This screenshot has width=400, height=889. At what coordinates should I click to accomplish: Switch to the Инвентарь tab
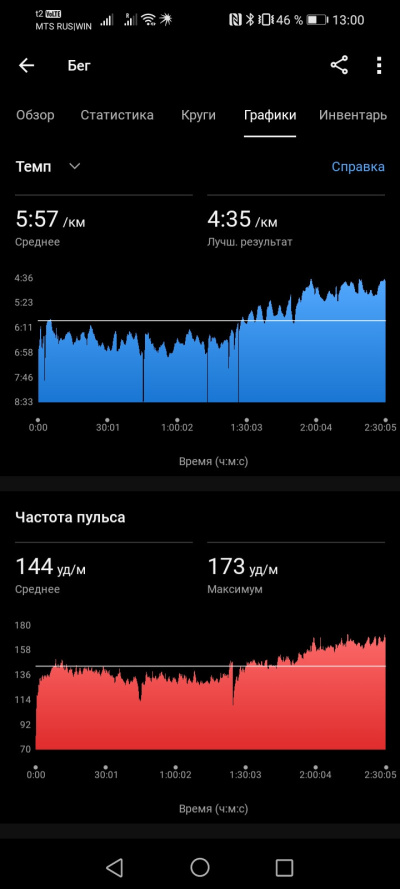353,115
